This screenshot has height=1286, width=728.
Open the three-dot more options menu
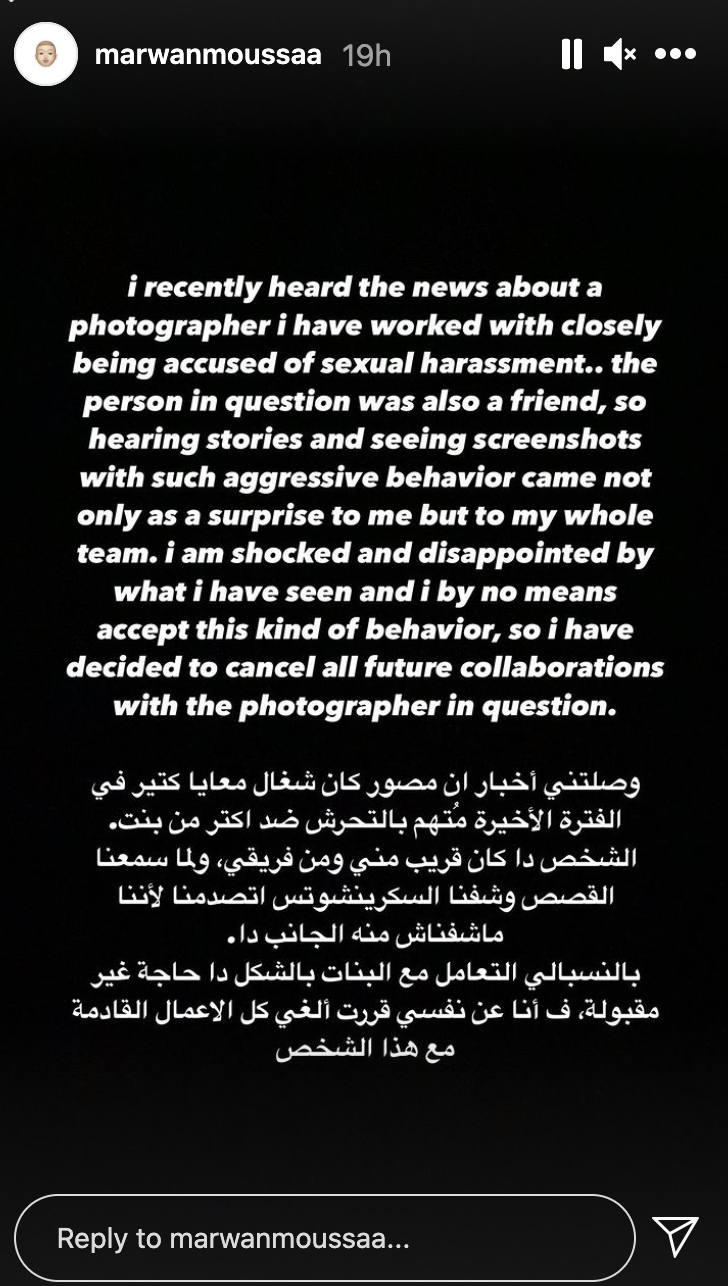click(675, 54)
